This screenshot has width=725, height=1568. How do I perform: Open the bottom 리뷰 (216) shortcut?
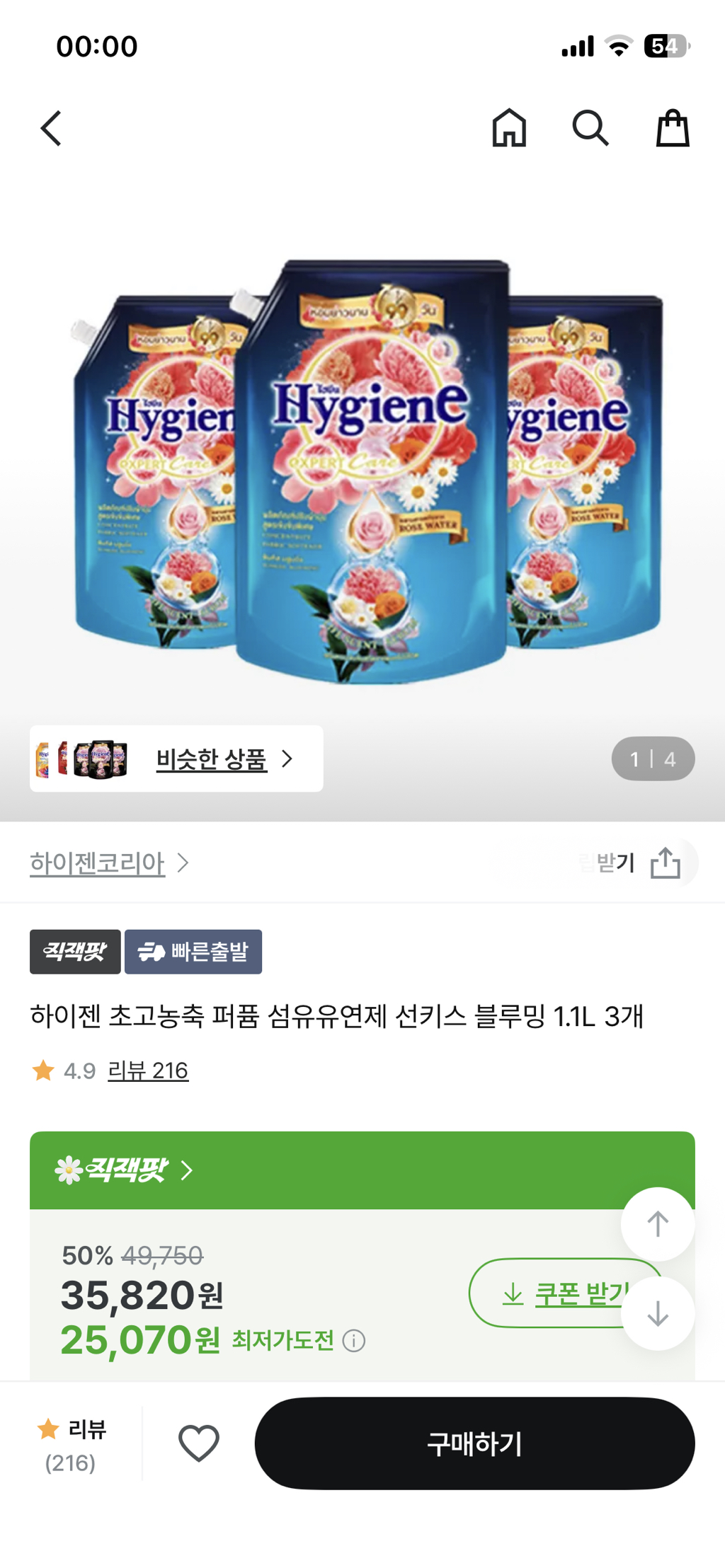[x=71, y=1445]
